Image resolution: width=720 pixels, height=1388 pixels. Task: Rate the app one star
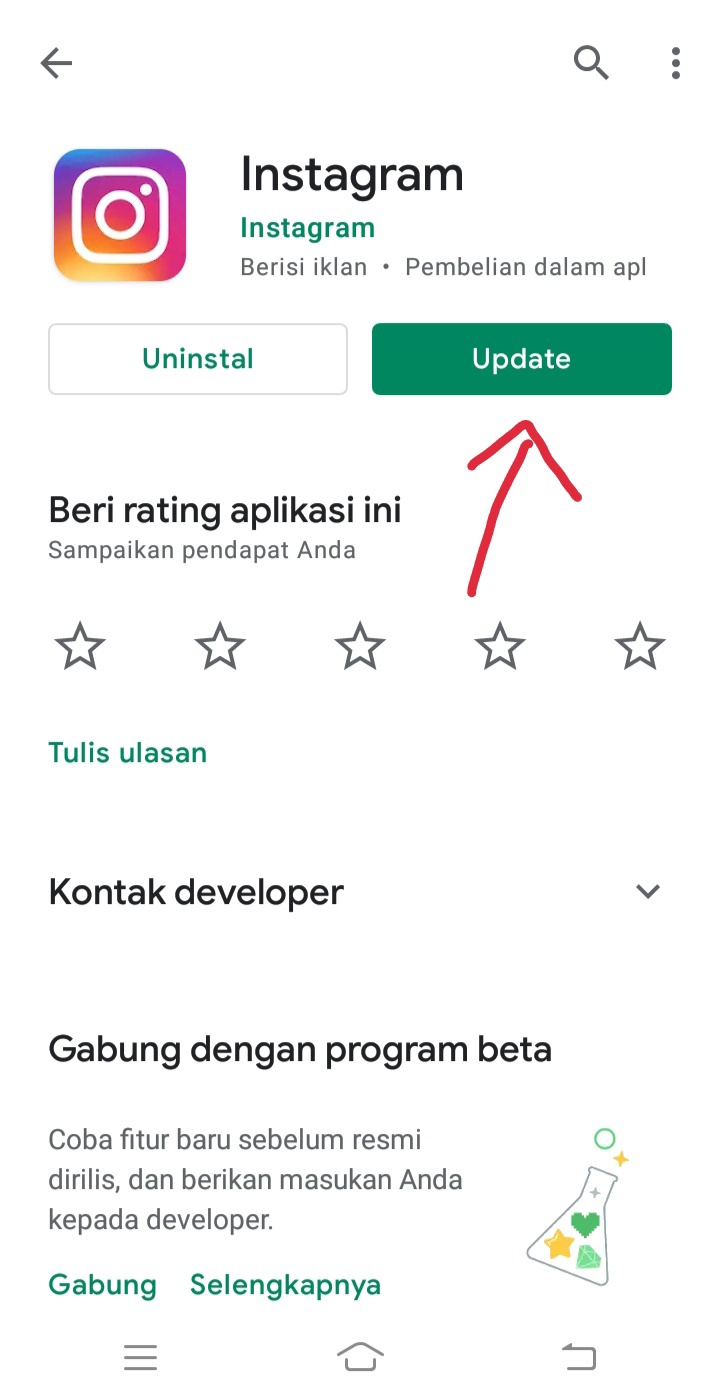tap(80, 647)
